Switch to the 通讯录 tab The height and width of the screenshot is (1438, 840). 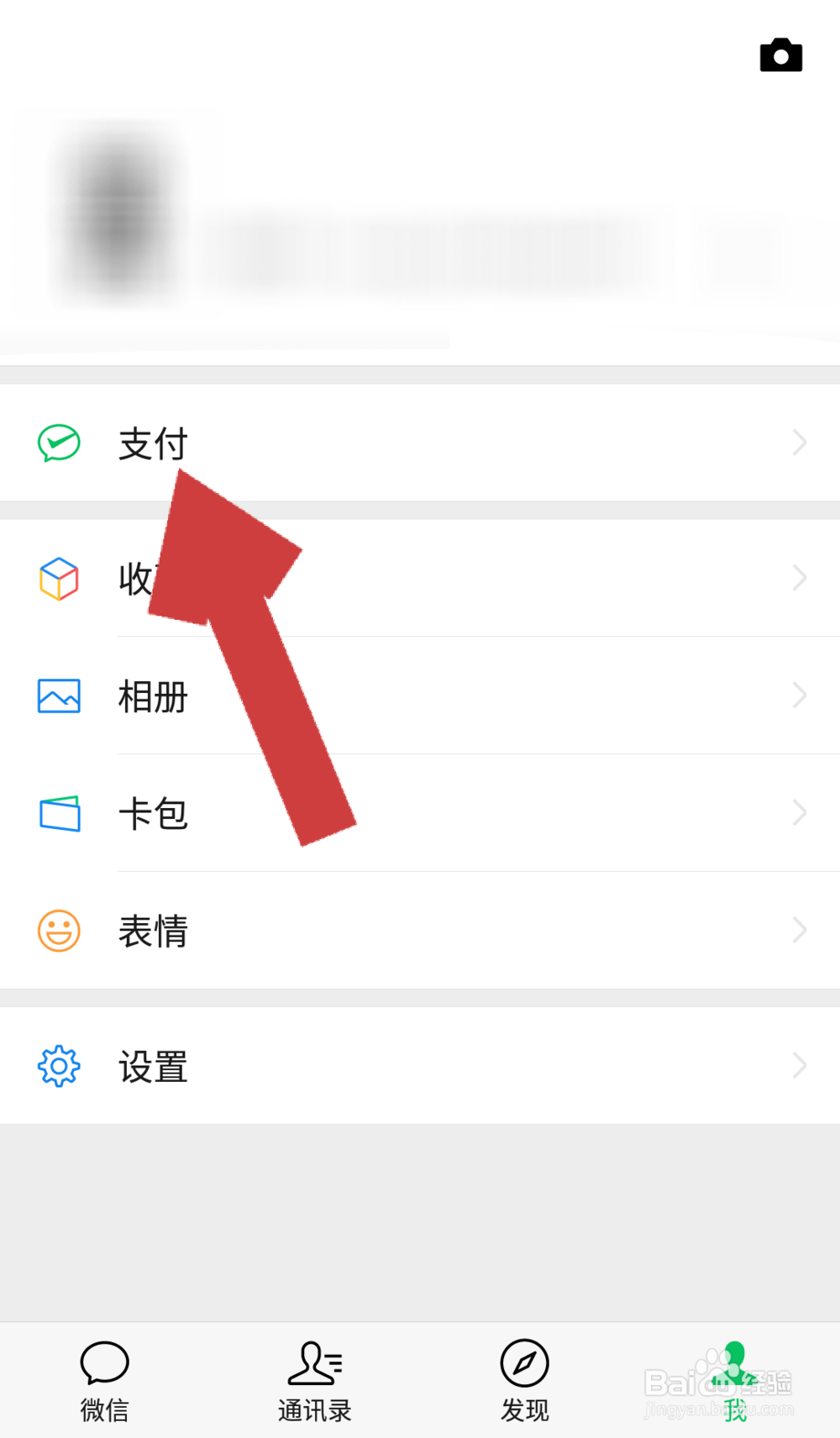314,1382
